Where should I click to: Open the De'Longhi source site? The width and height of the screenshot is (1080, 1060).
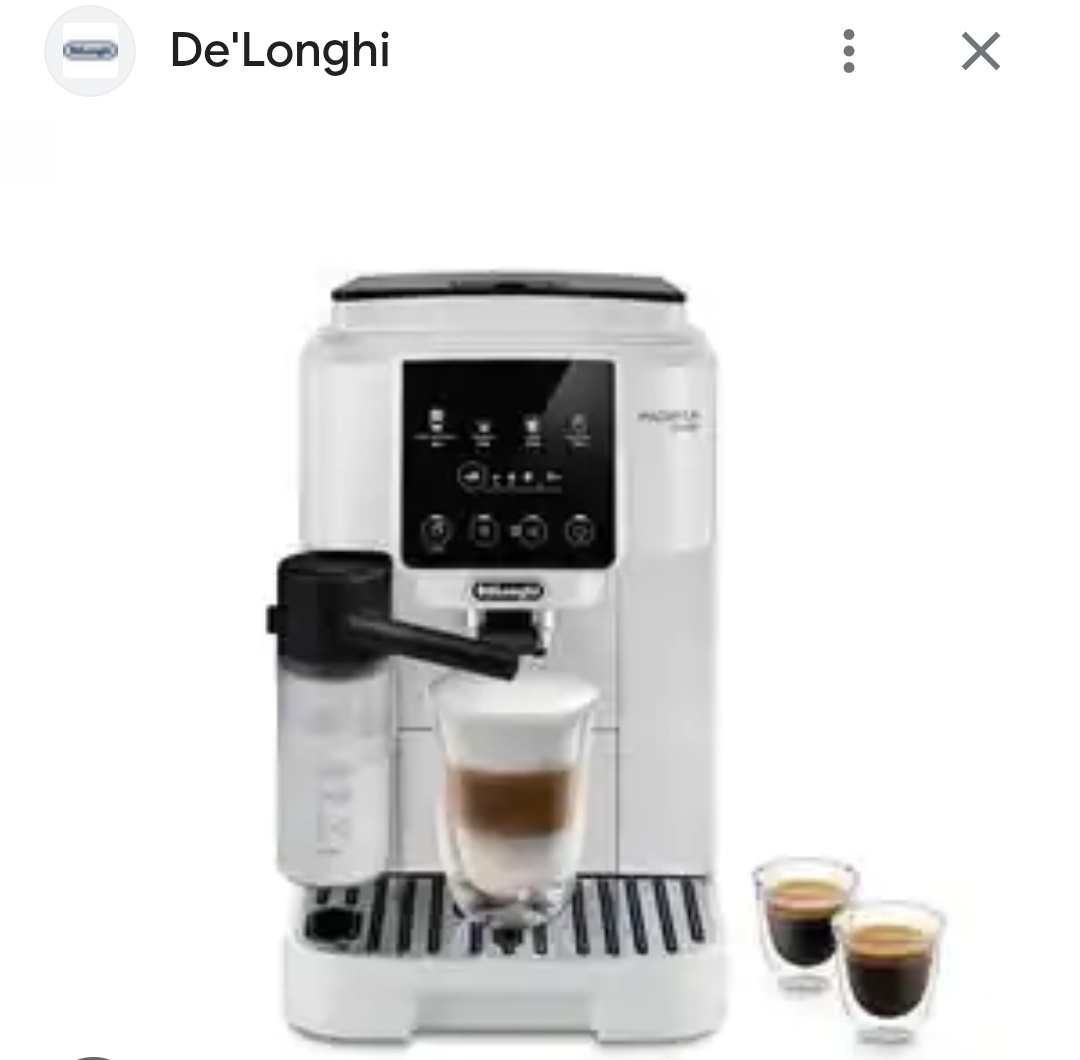[279, 51]
